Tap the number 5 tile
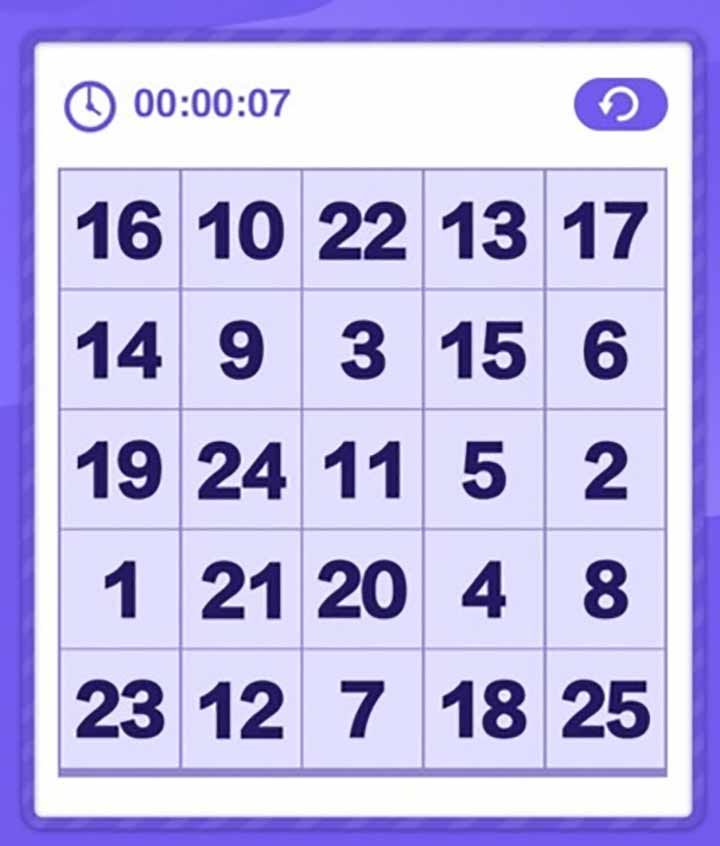This screenshot has width=720, height=846. point(484,470)
